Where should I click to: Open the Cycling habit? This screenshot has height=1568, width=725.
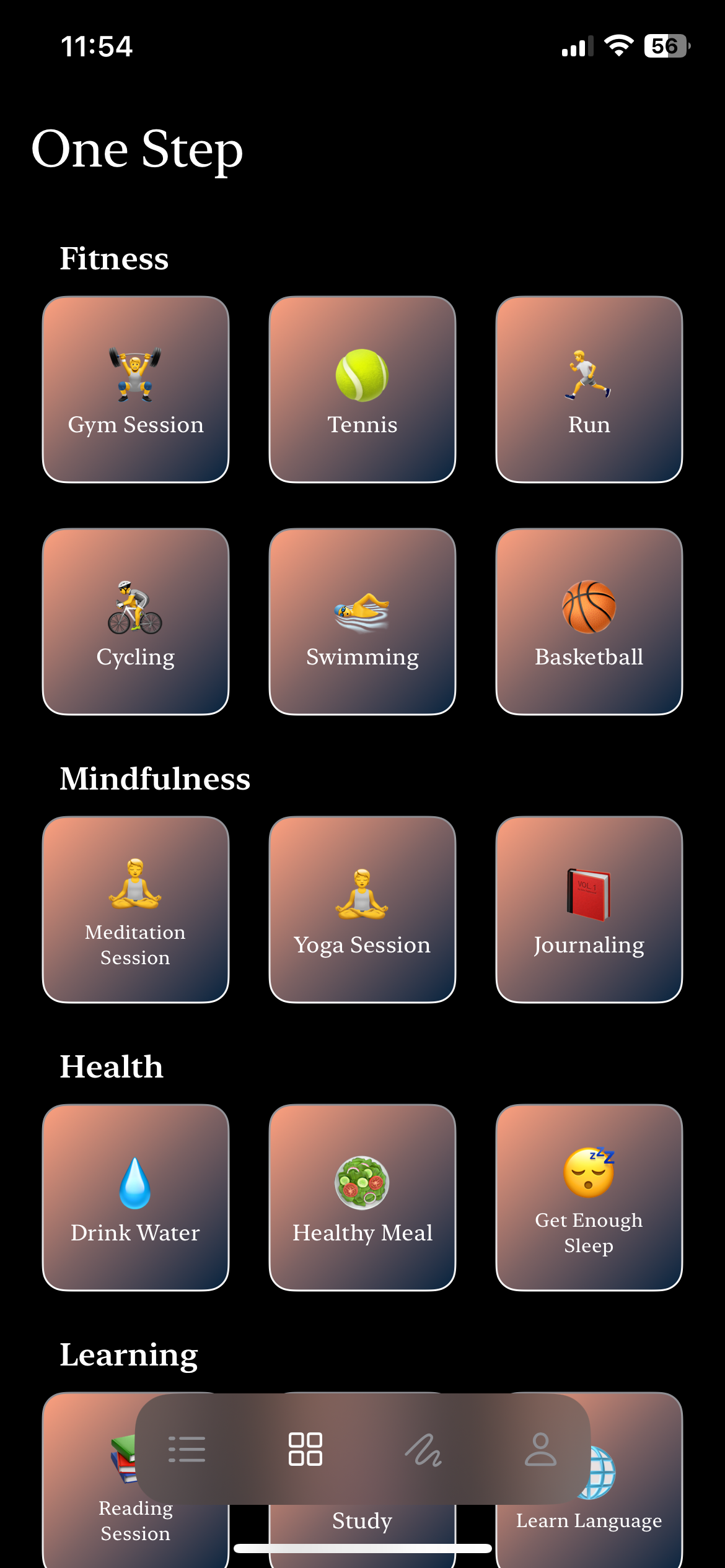pos(135,621)
